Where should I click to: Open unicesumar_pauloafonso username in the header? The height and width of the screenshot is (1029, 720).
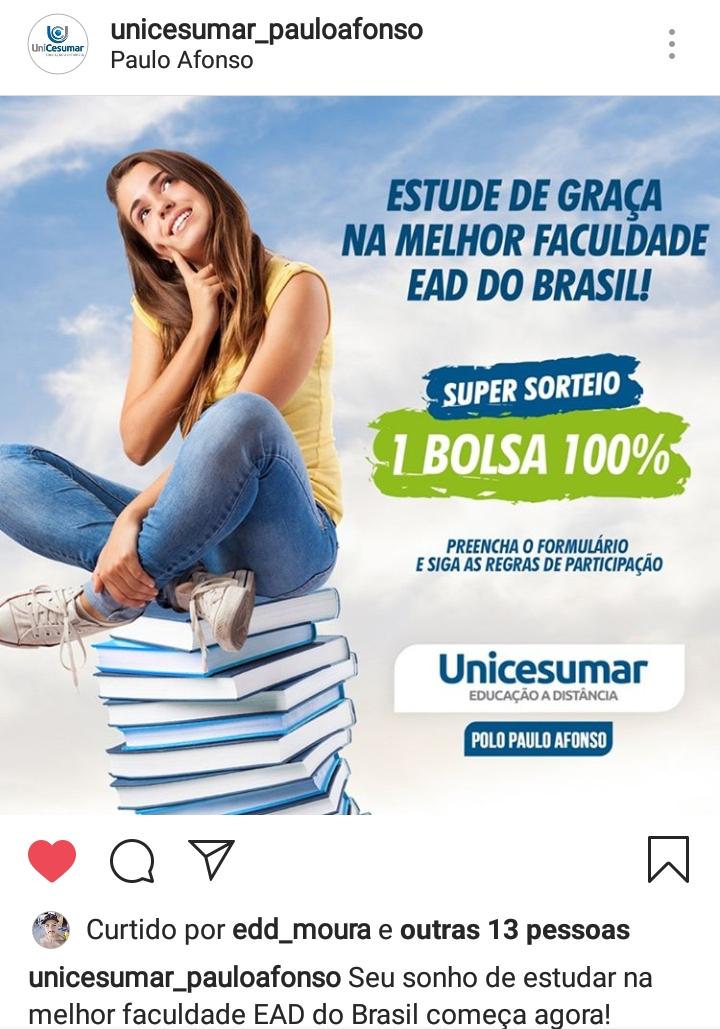(266, 30)
